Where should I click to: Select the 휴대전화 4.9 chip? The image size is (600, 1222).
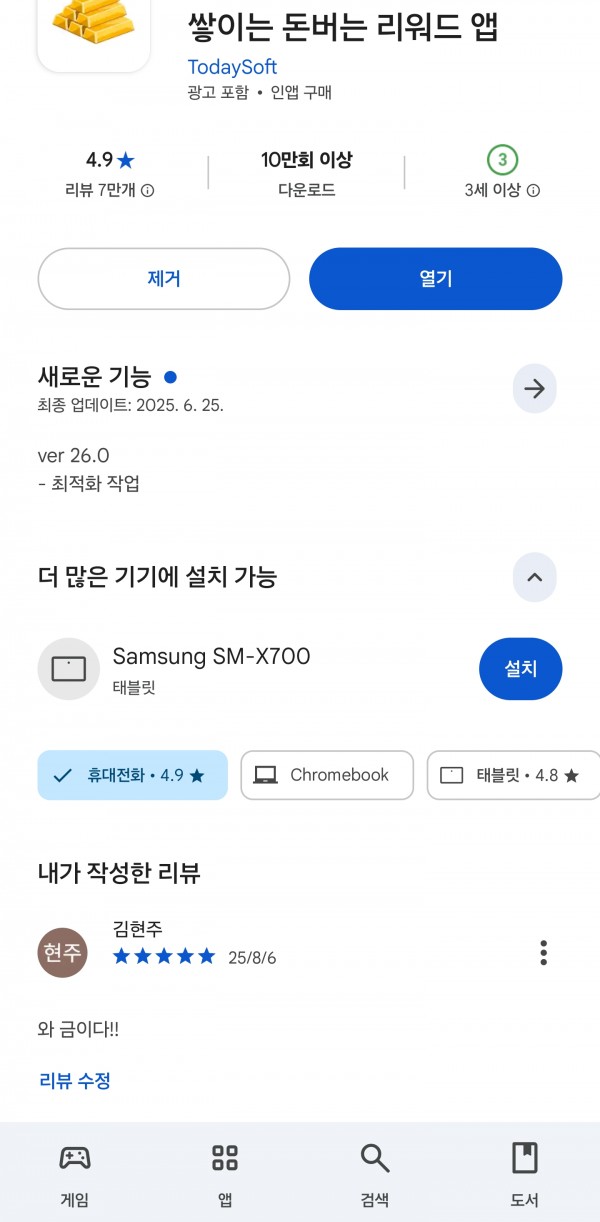(x=132, y=775)
